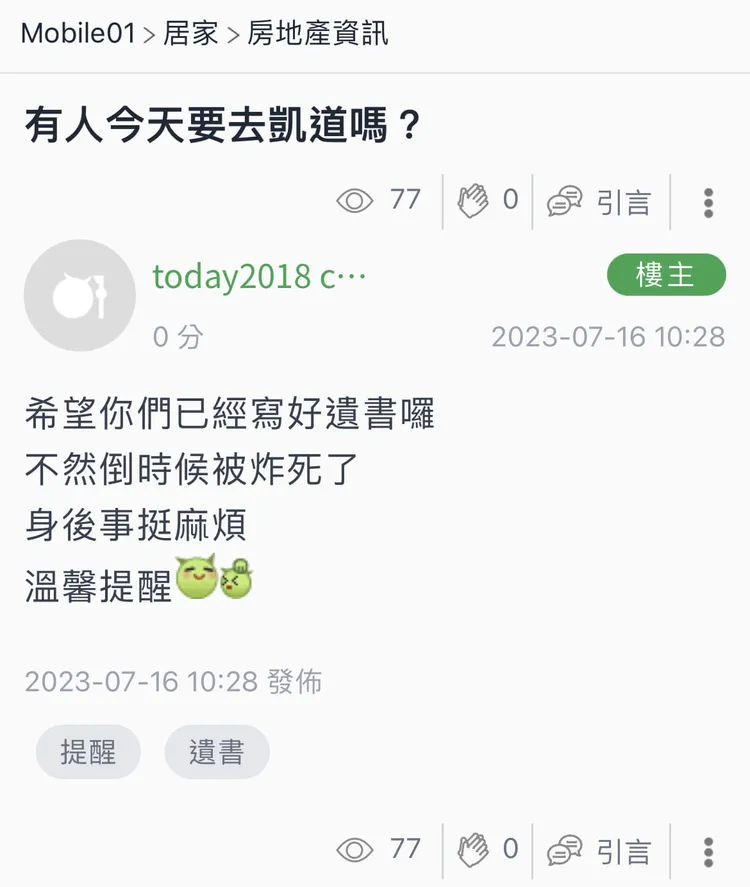Image resolution: width=750 pixels, height=887 pixels.
Task: Open the three-dot overflow menu at top
Action: [708, 200]
